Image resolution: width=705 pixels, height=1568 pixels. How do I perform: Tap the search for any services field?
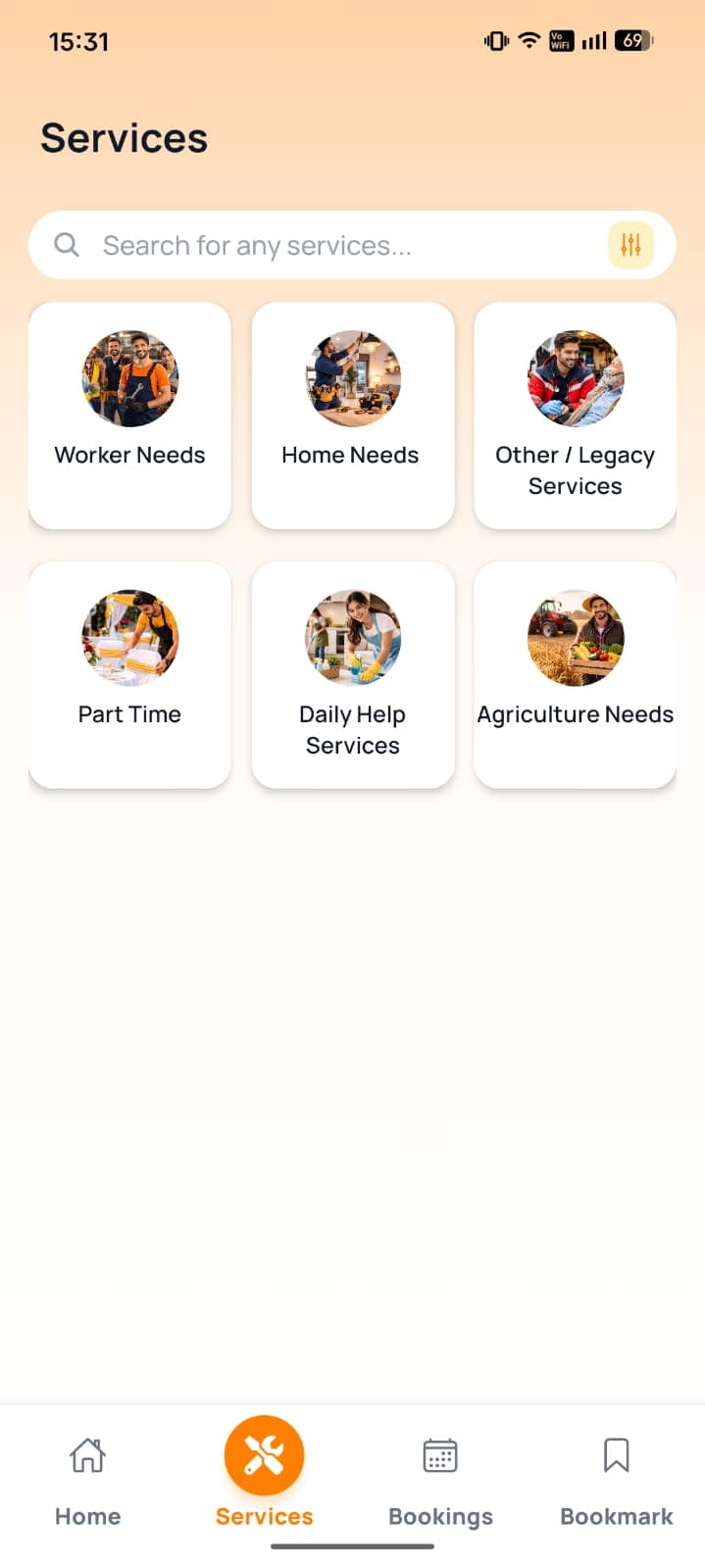[352, 245]
